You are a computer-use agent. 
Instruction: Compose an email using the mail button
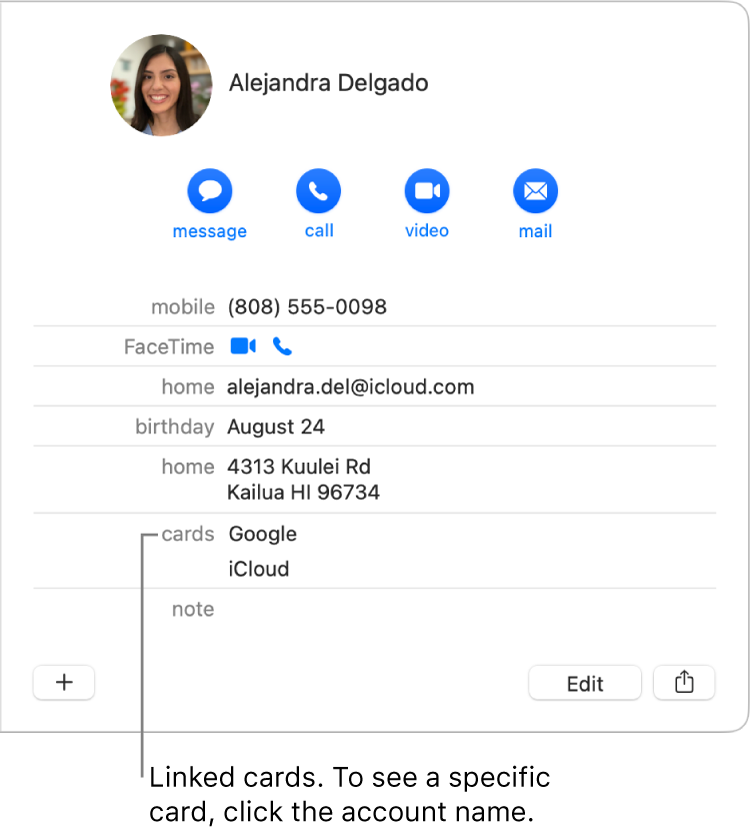[535, 191]
